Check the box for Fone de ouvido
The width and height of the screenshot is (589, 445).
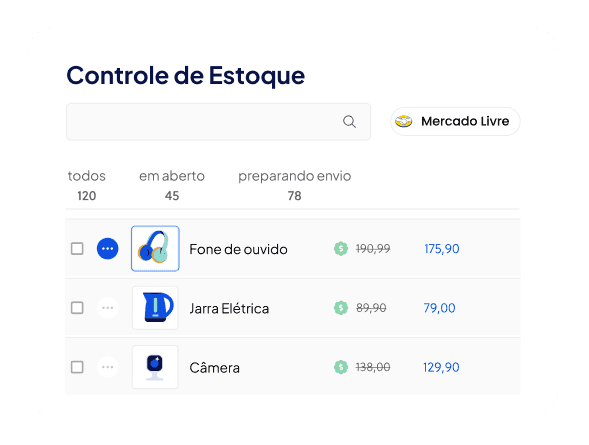point(77,249)
